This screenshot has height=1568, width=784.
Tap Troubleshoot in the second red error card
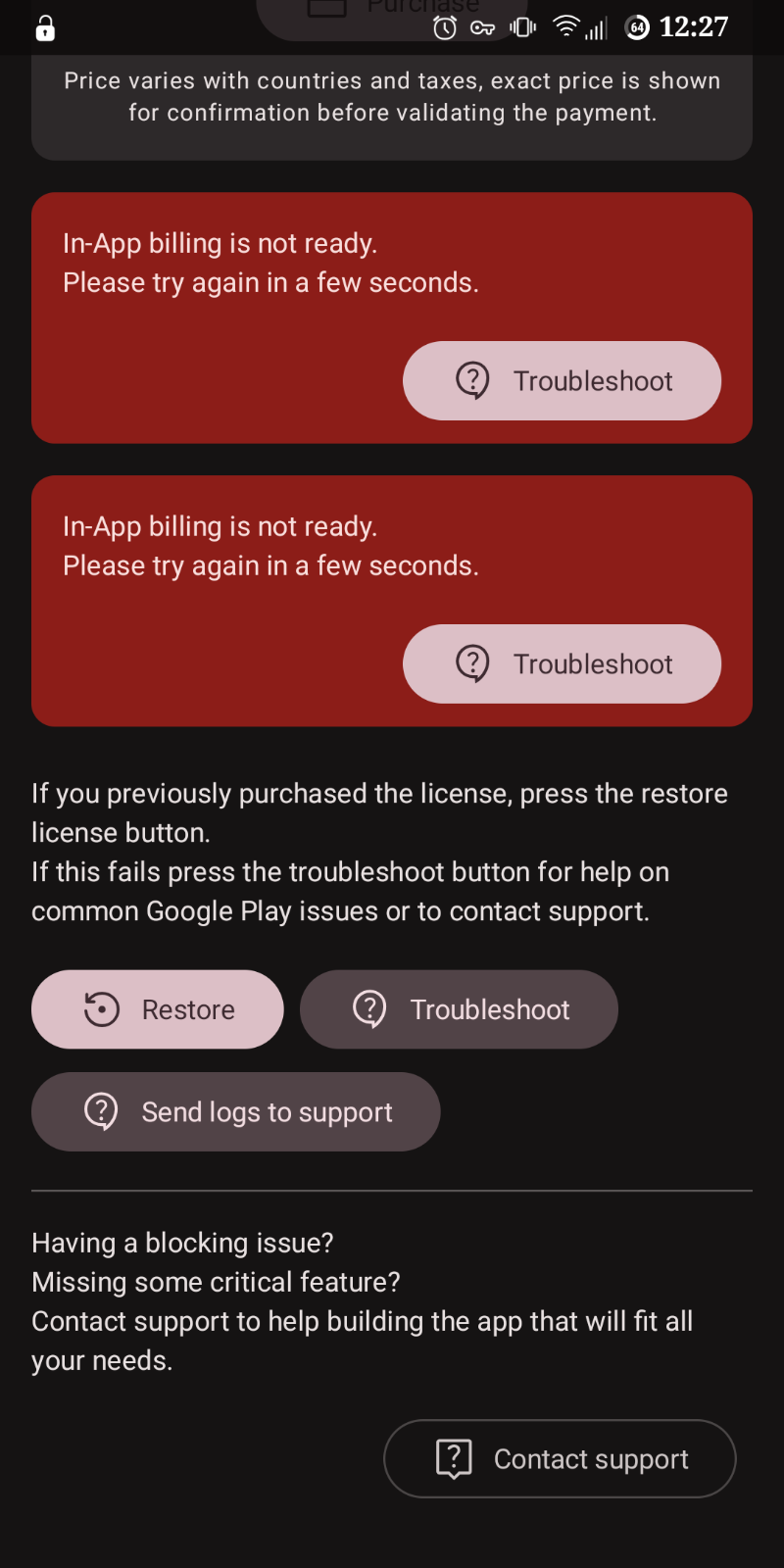(x=562, y=664)
